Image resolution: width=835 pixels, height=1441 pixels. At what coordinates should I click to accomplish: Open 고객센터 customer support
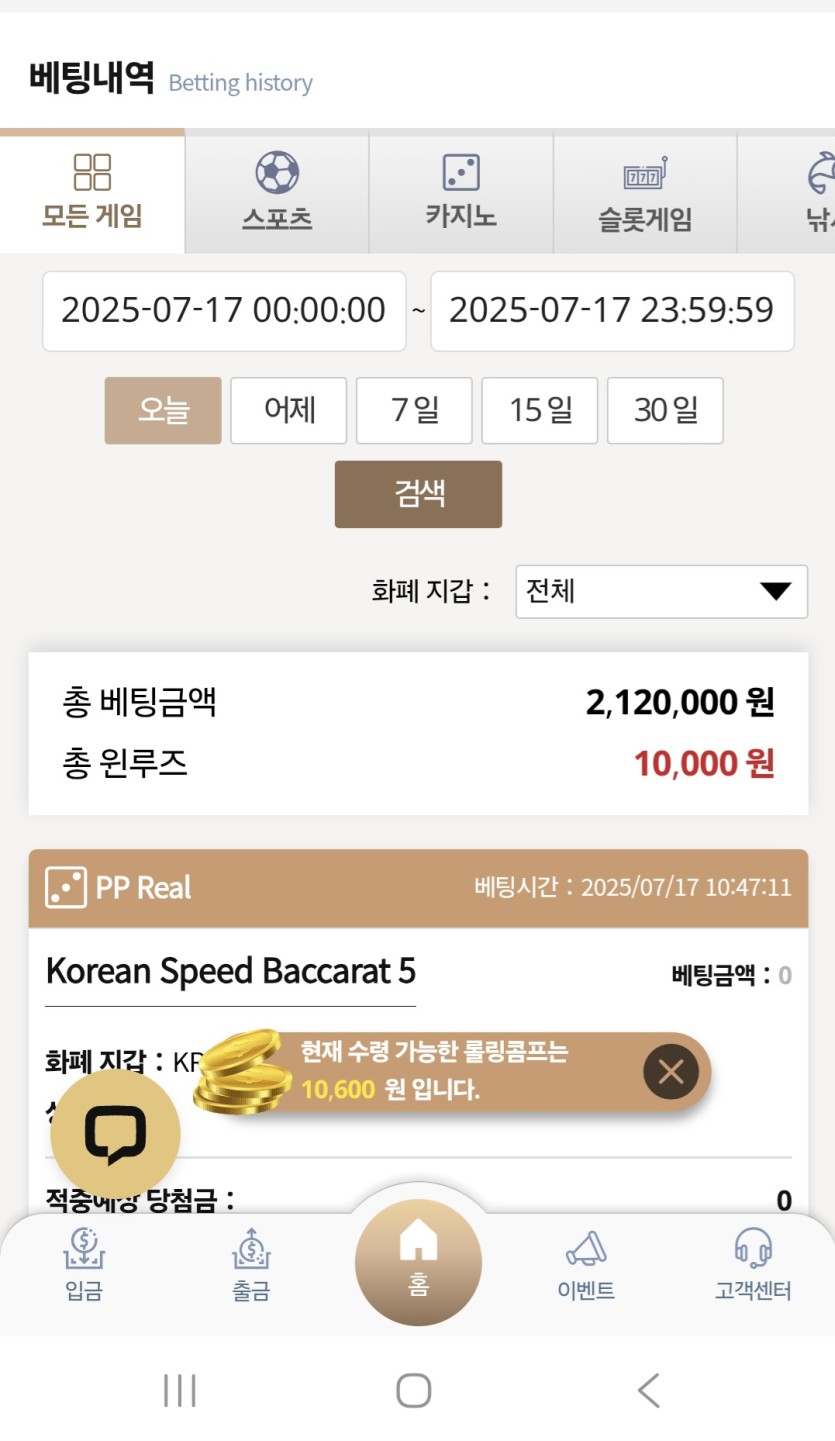(753, 1266)
